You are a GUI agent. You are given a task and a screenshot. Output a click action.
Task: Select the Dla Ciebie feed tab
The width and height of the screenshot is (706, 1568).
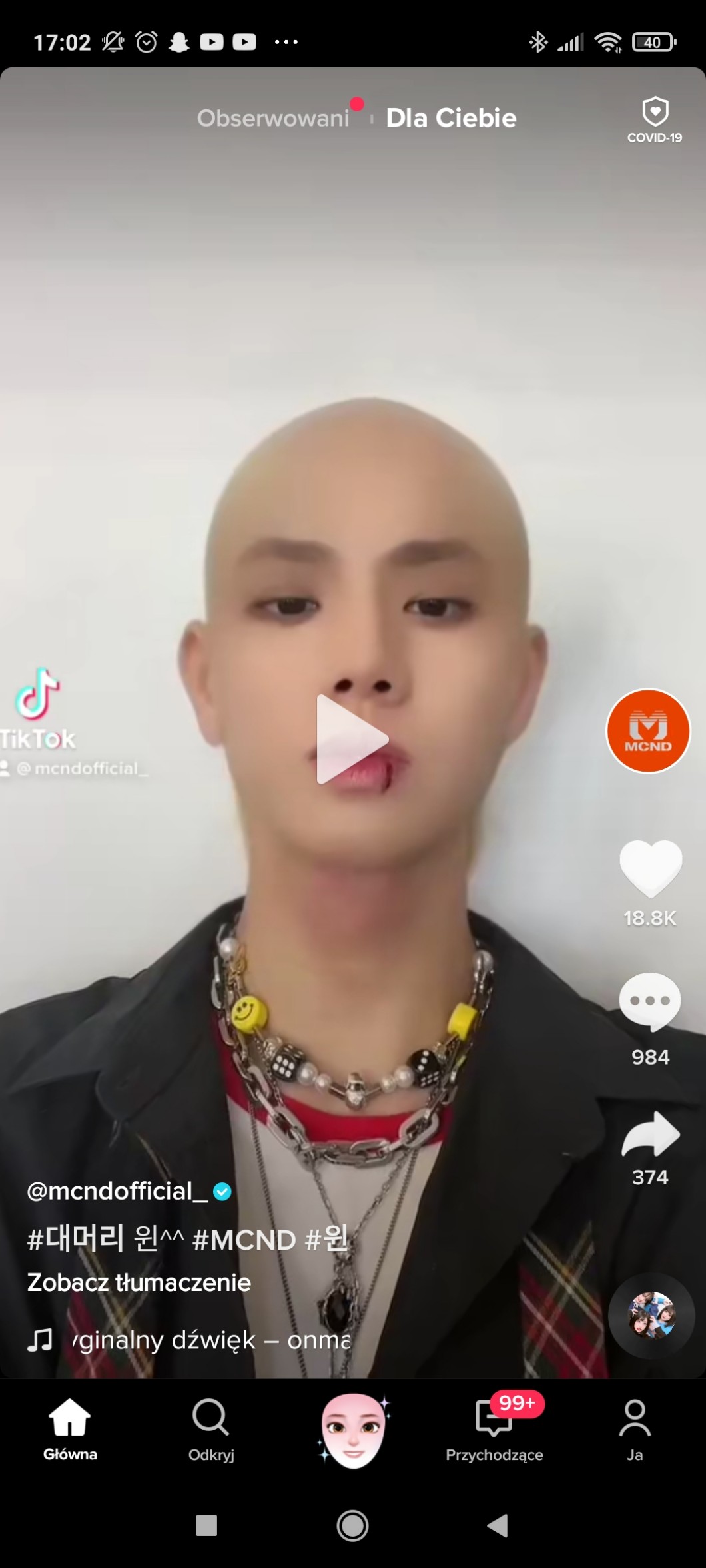tap(451, 118)
